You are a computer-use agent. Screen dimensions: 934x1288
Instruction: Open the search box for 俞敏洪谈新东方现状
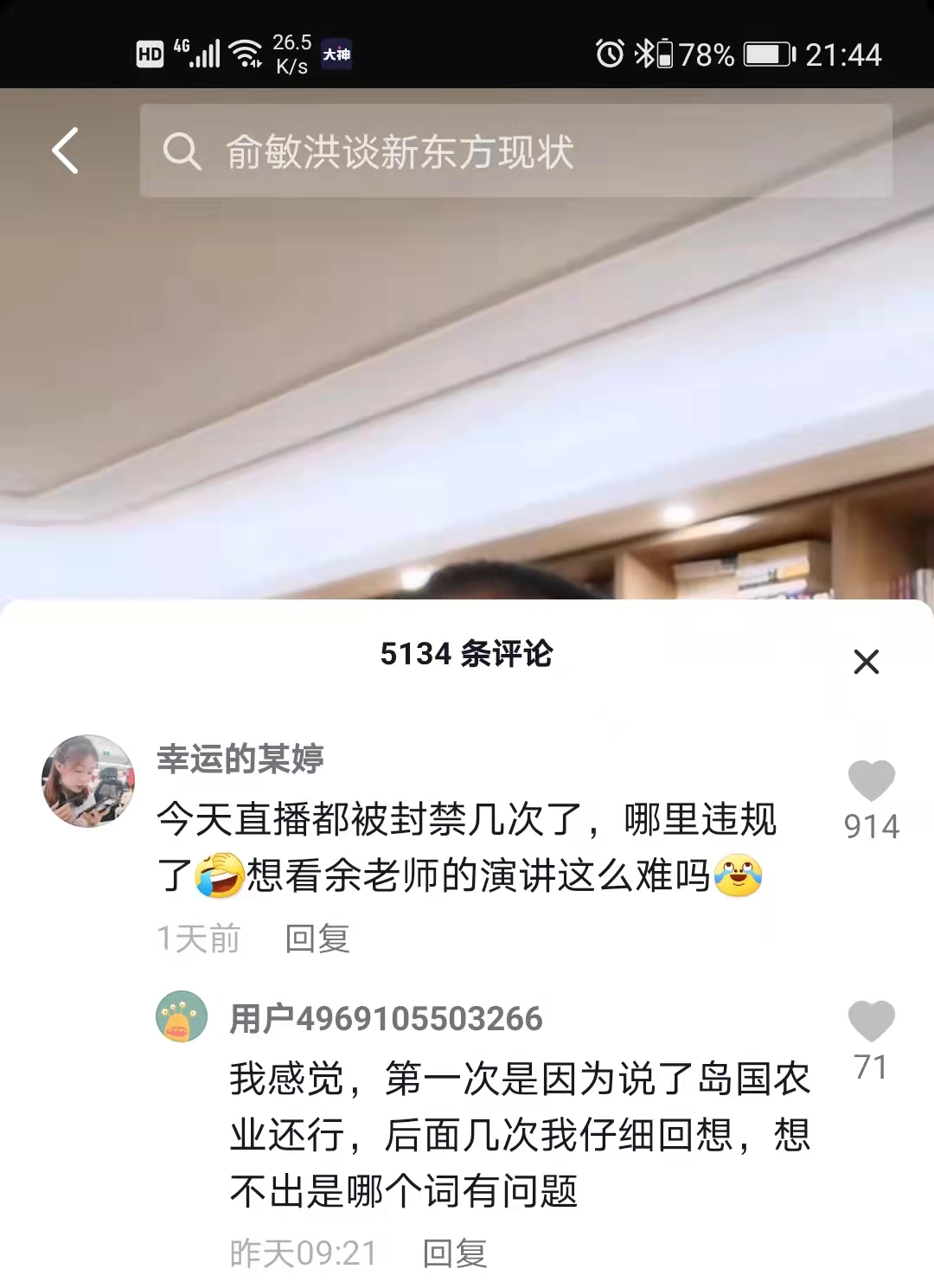pos(515,151)
